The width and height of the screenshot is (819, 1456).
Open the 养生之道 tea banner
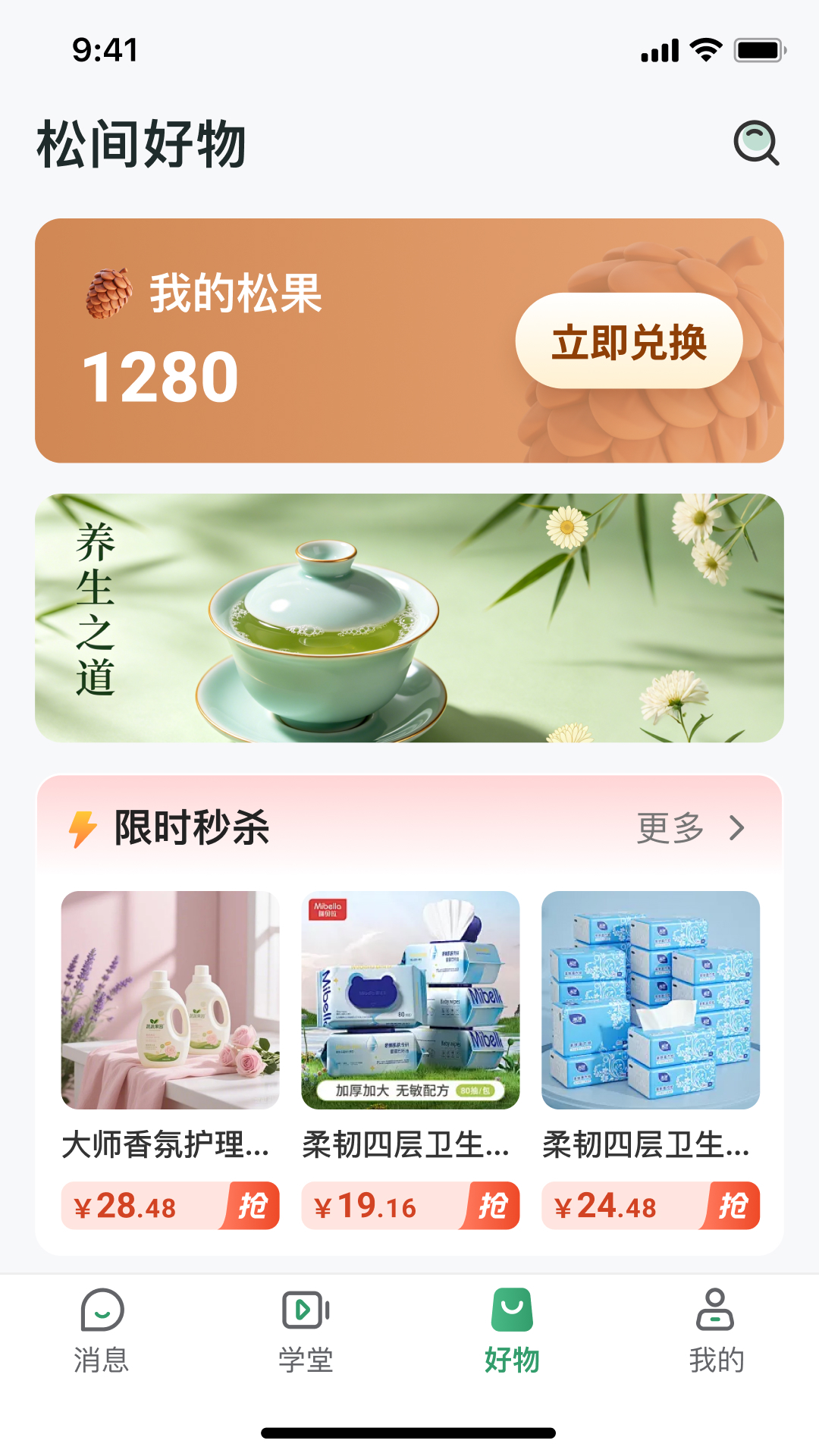coord(409,617)
